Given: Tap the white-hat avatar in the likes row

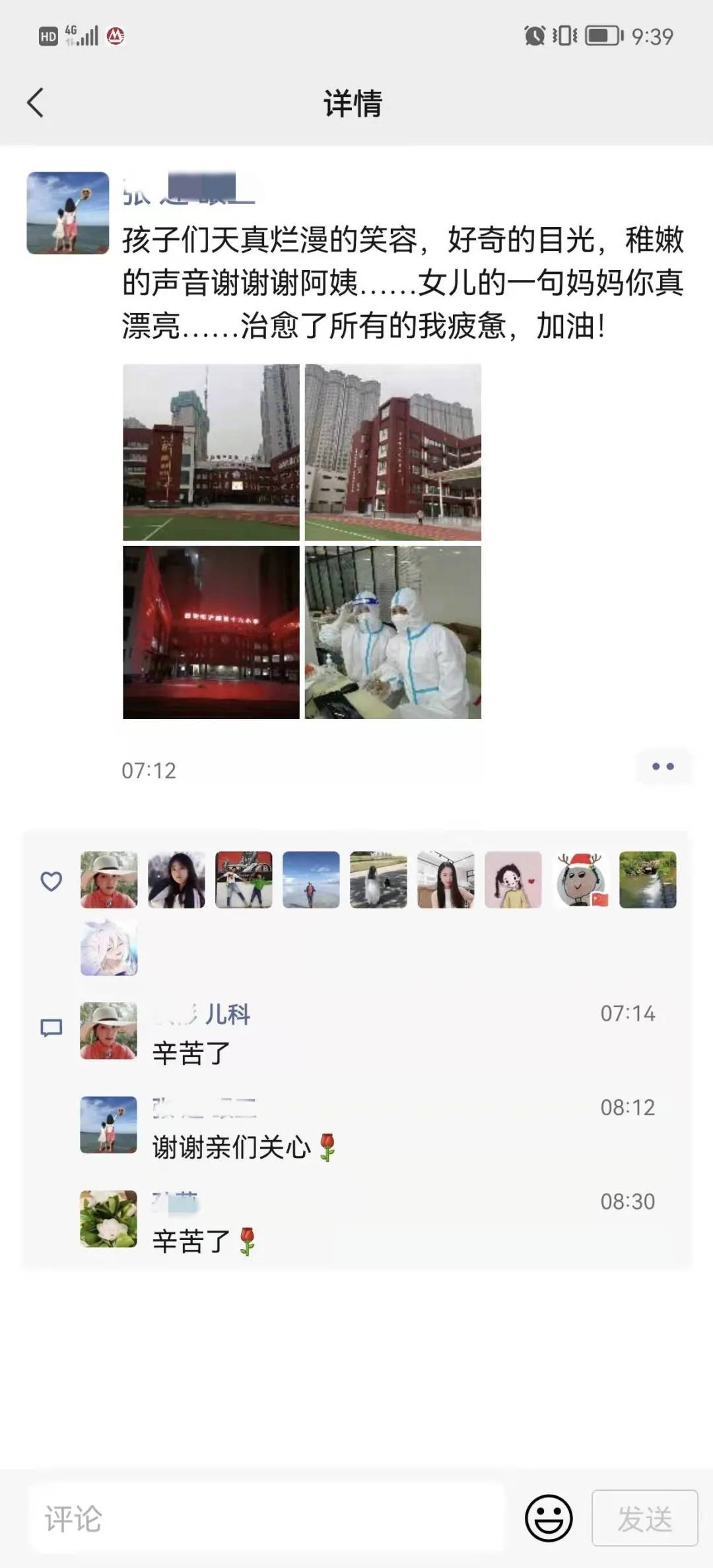Looking at the screenshot, I should (x=109, y=881).
